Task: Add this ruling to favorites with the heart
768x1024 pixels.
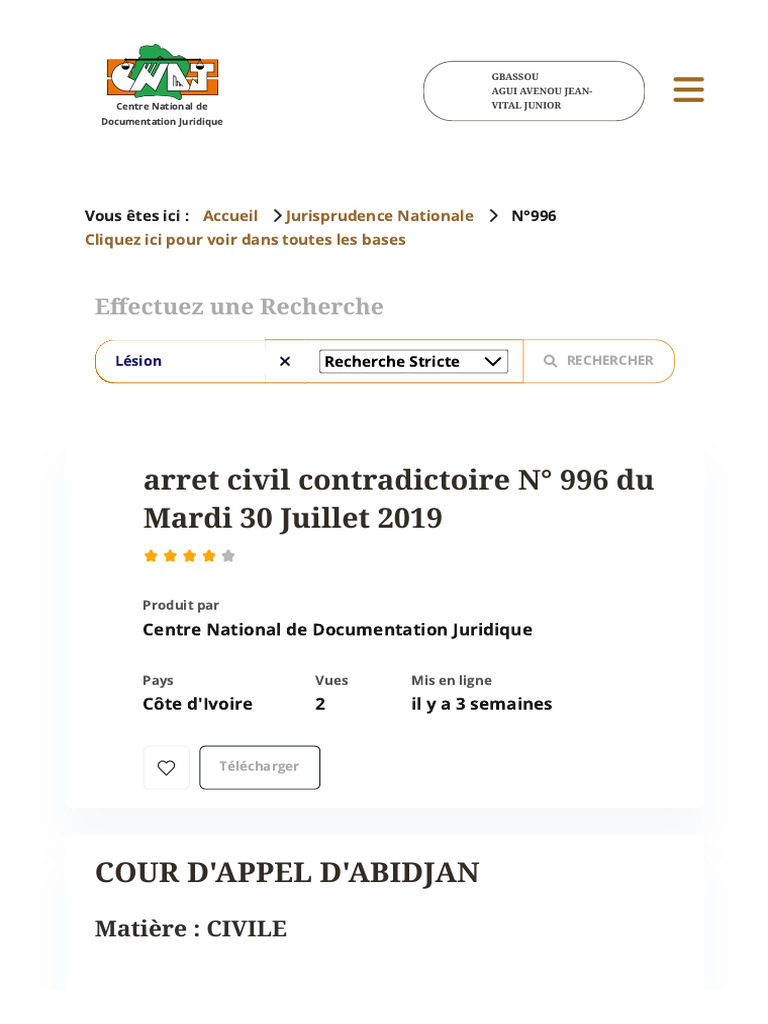Action: (167, 767)
